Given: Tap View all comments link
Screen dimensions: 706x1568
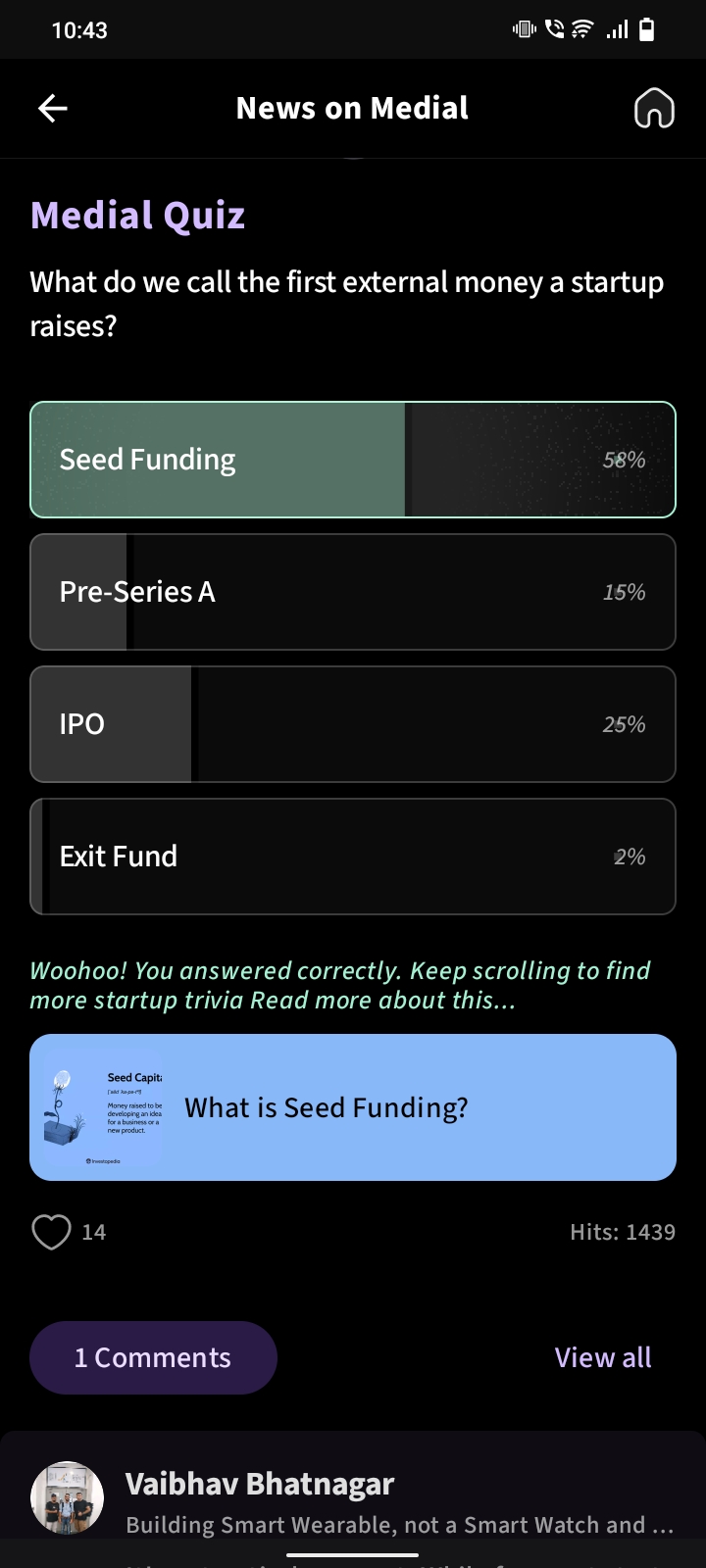Looking at the screenshot, I should pyautogui.click(x=603, y=1357).
